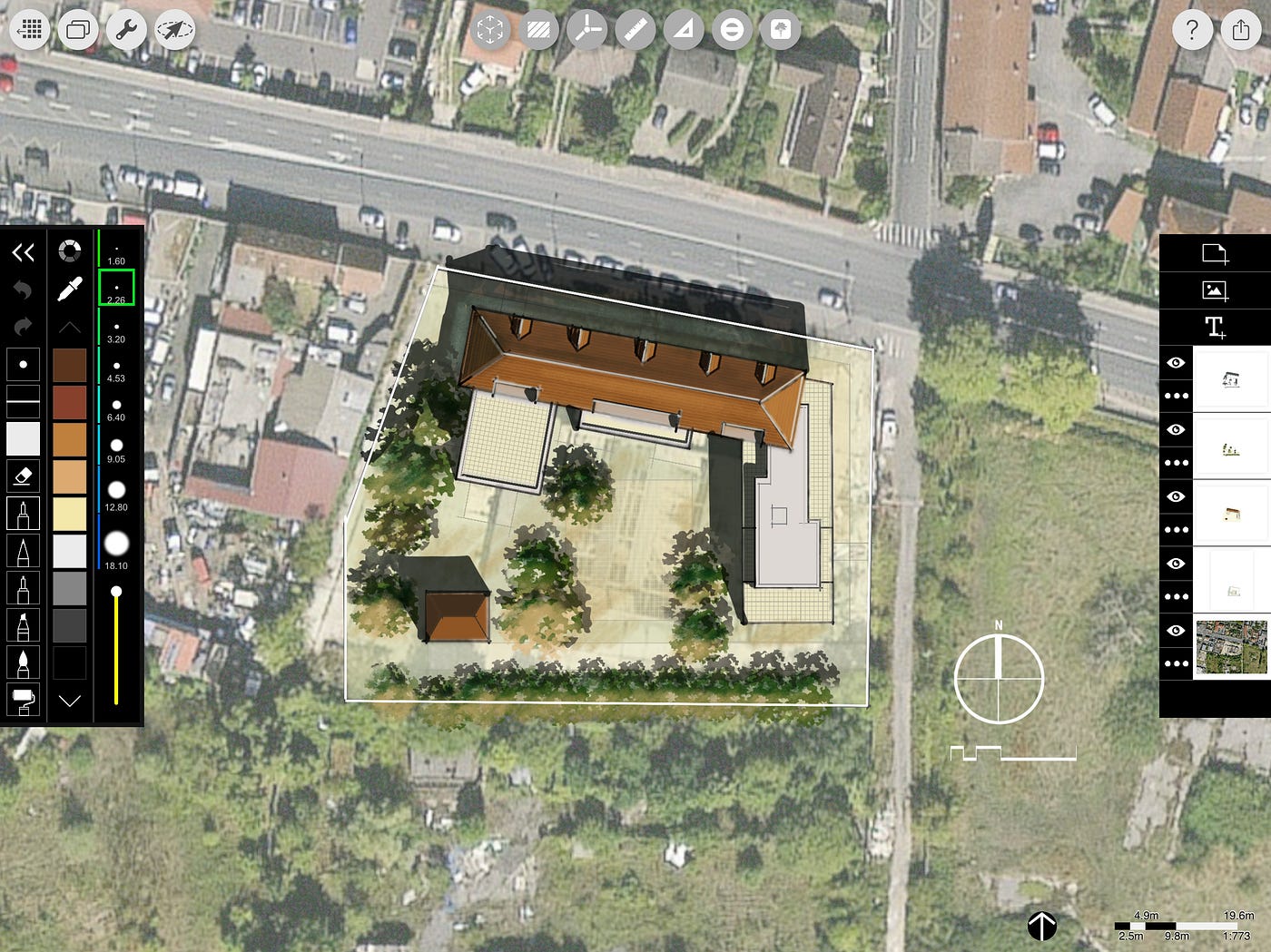This screenshot has height=952, width=1271.
Task: Select the dark brown color swatch
Action: [70, 365]
